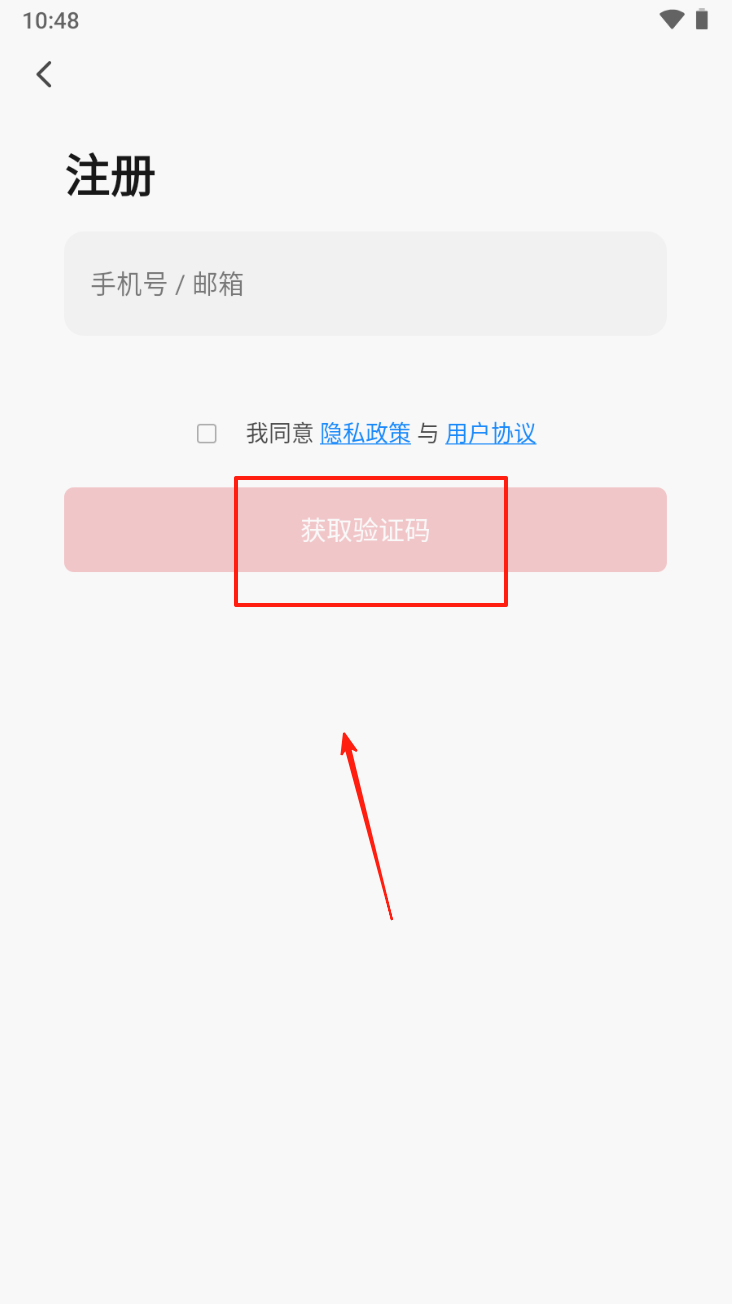
Task: Tap the 获取验证码 button
Action: [x=365, y=530]
